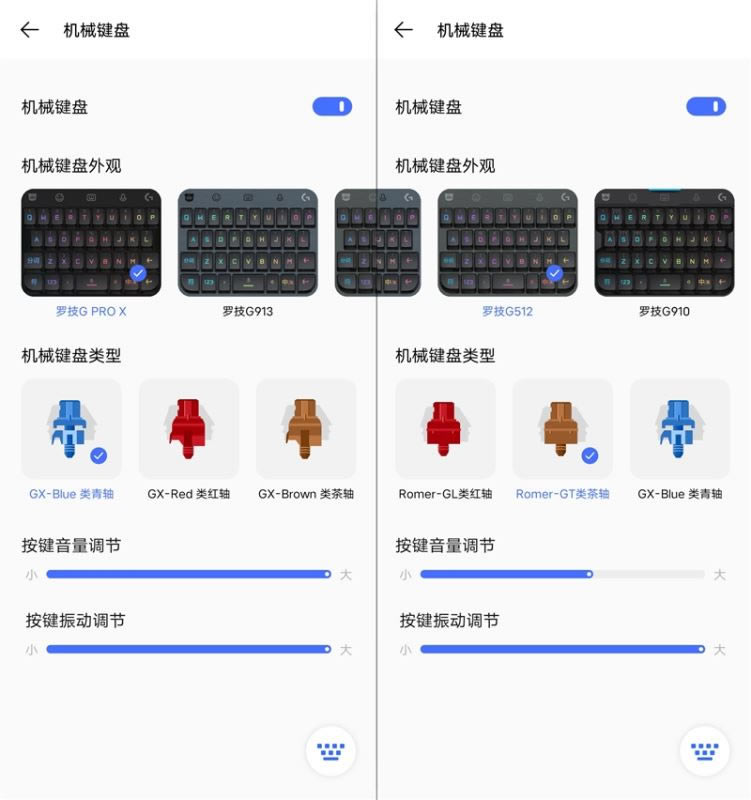Select the 罗技G512 keyboard skin
Screen dimensions: 751x800
coord(507,243)
